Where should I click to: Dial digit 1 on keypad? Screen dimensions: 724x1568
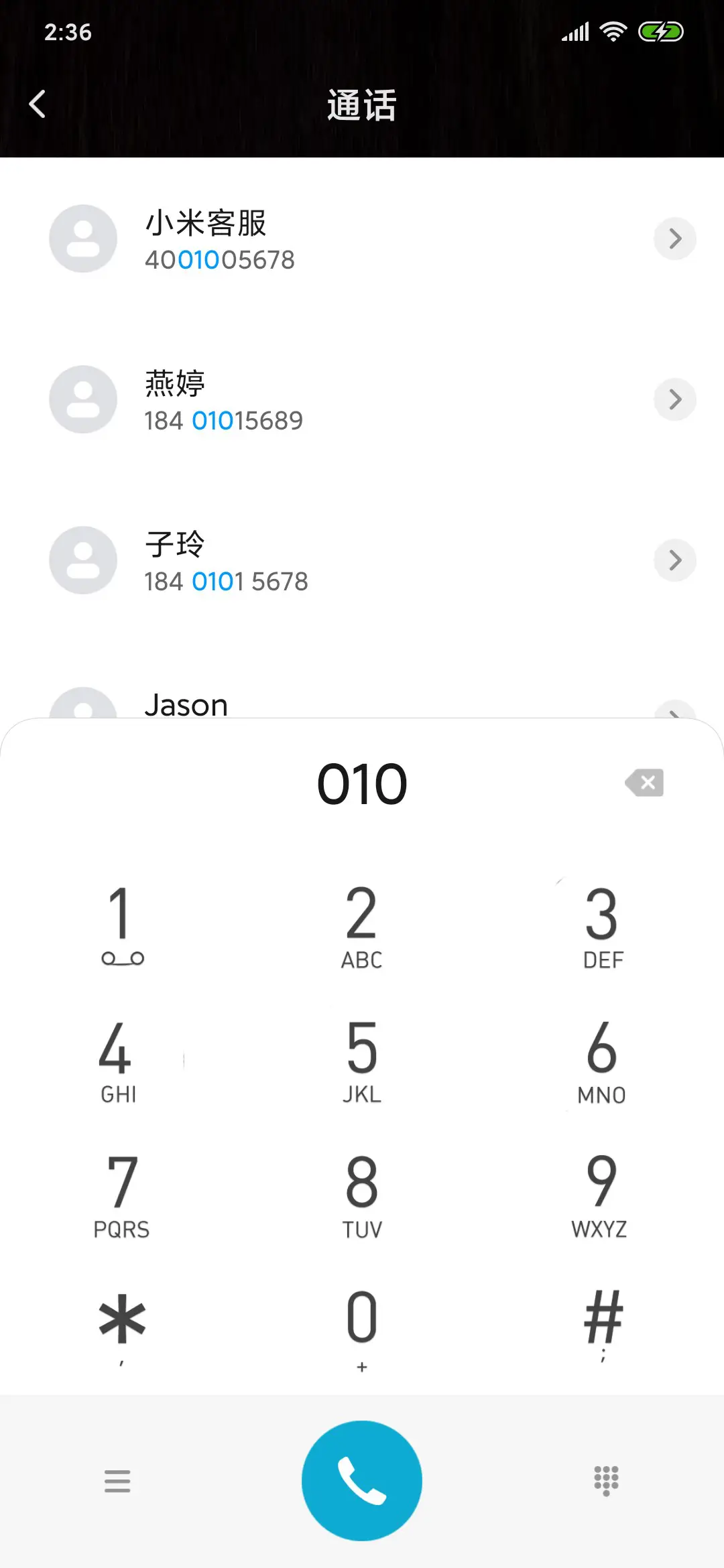121,923
